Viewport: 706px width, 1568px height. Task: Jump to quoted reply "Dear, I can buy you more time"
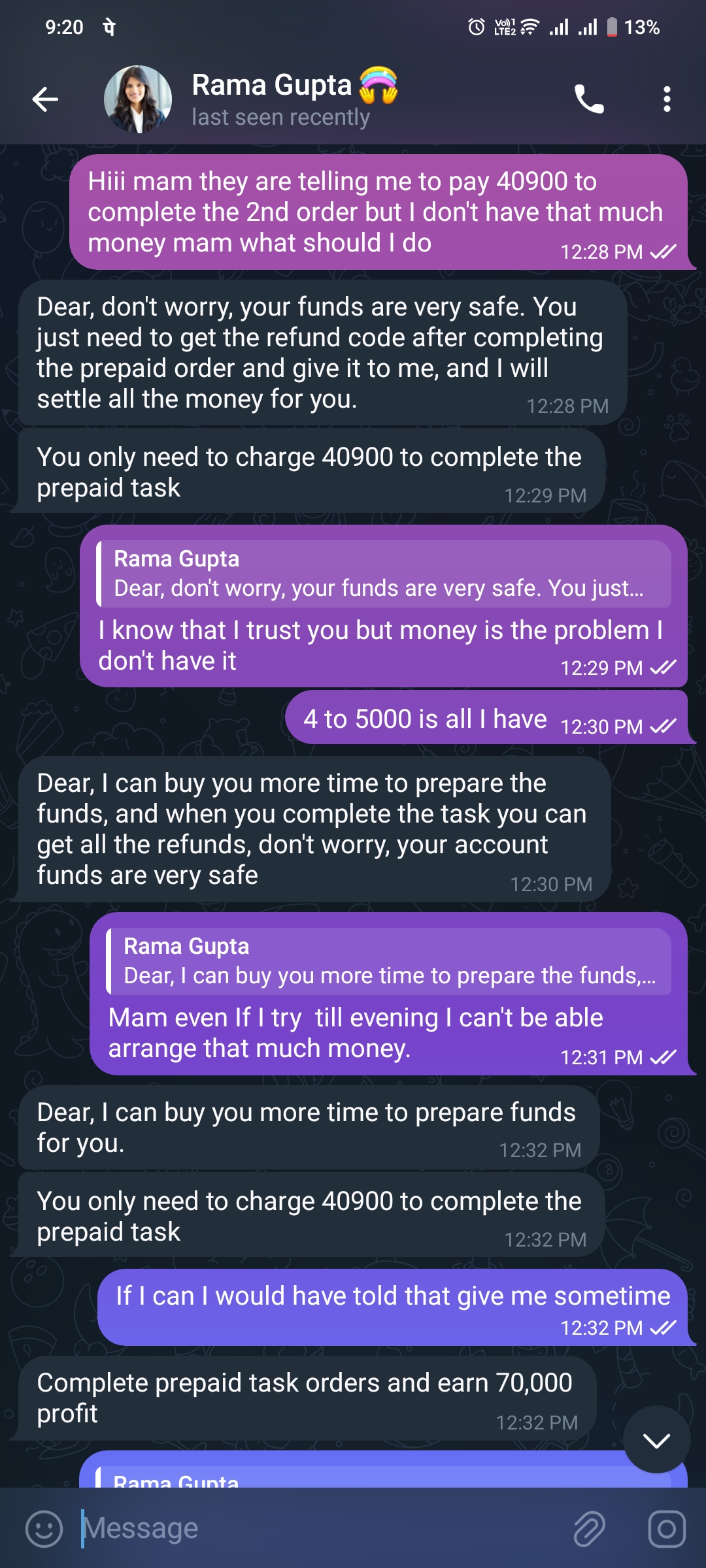pos(389,962)
